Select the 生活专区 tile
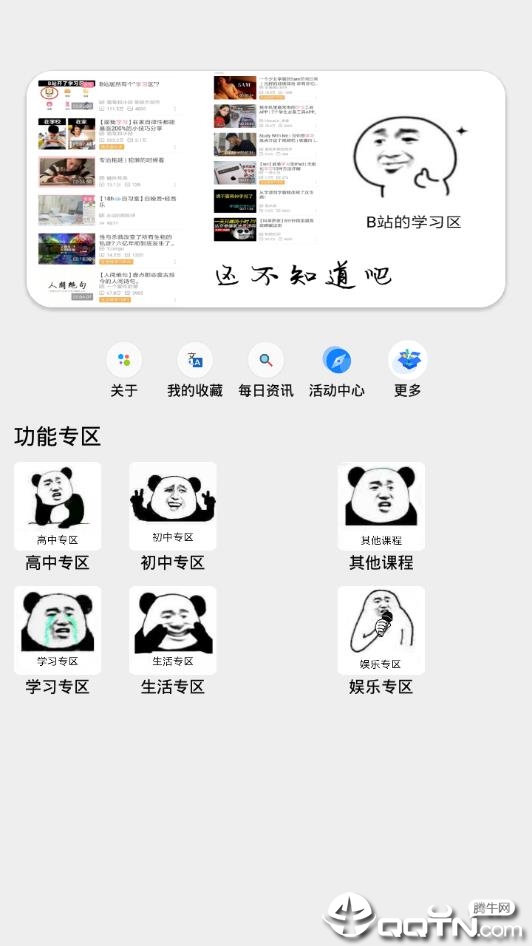This screenshot has height=946, width=532. click(173, 641)
